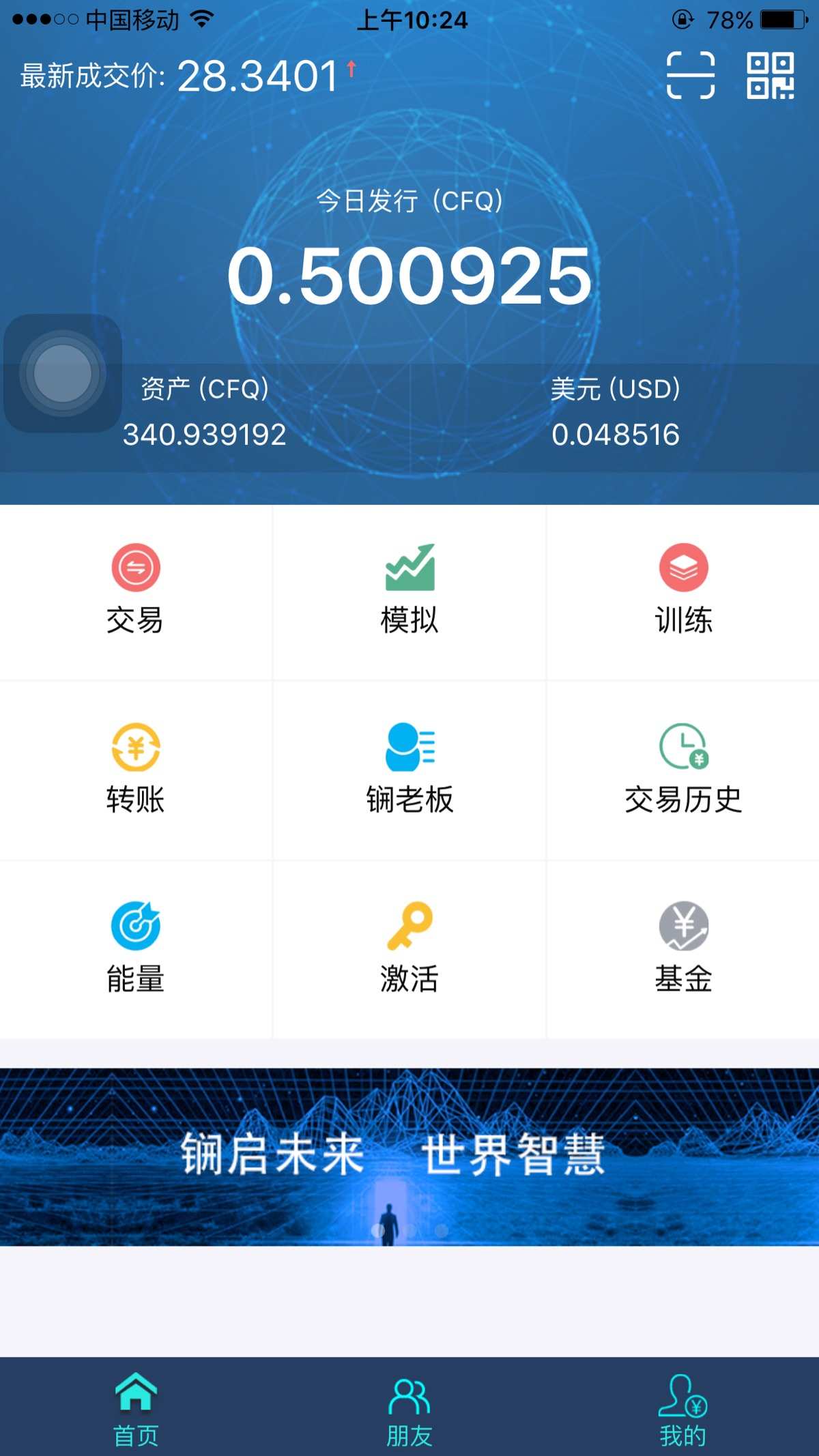
Task: Tap the 最新成交价 price value 28.3401
Action: coord(255,76)
